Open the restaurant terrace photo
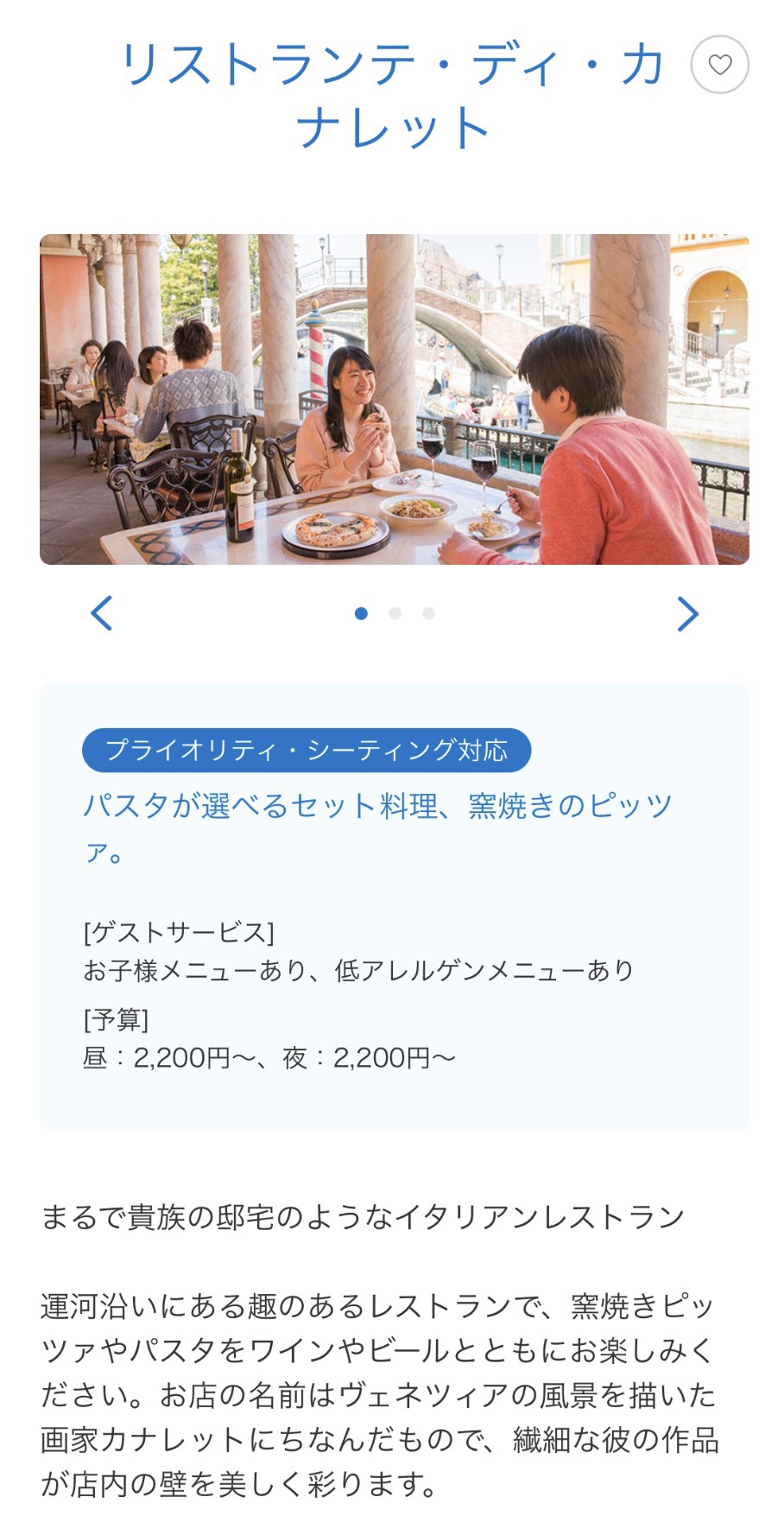Screen dimensions: 784x1516 395,399
